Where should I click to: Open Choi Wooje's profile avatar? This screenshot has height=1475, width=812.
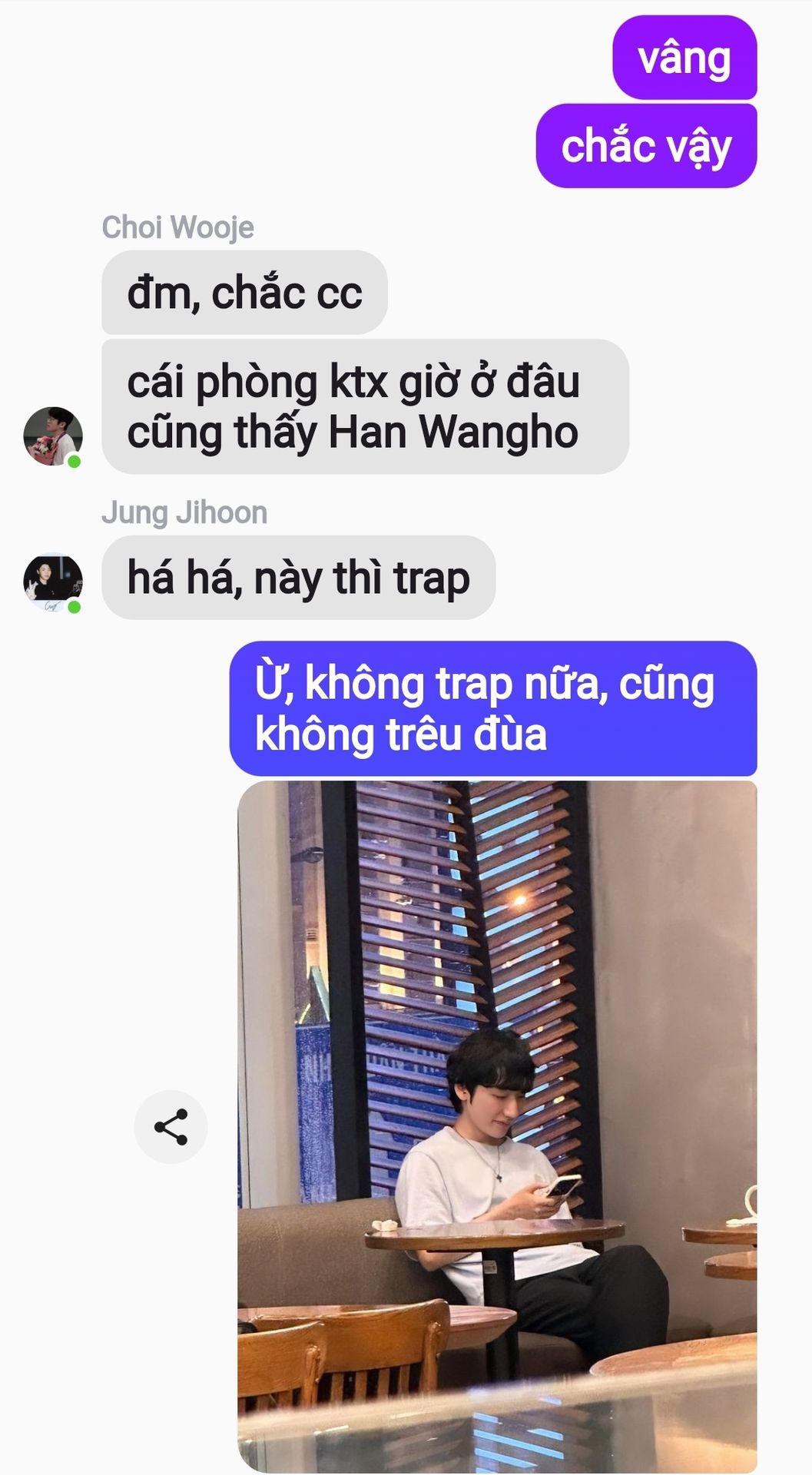click(52, 436)
